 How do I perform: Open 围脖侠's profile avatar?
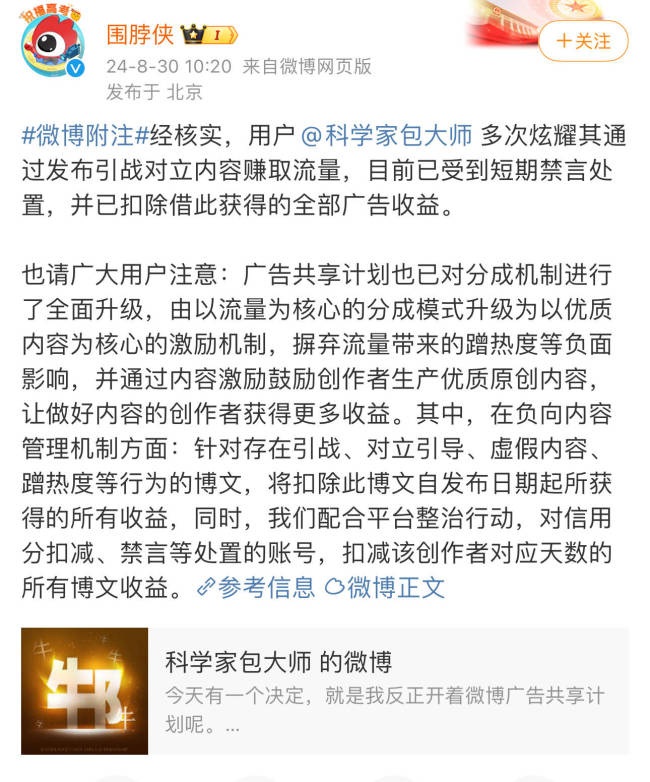tap(53, 48)
